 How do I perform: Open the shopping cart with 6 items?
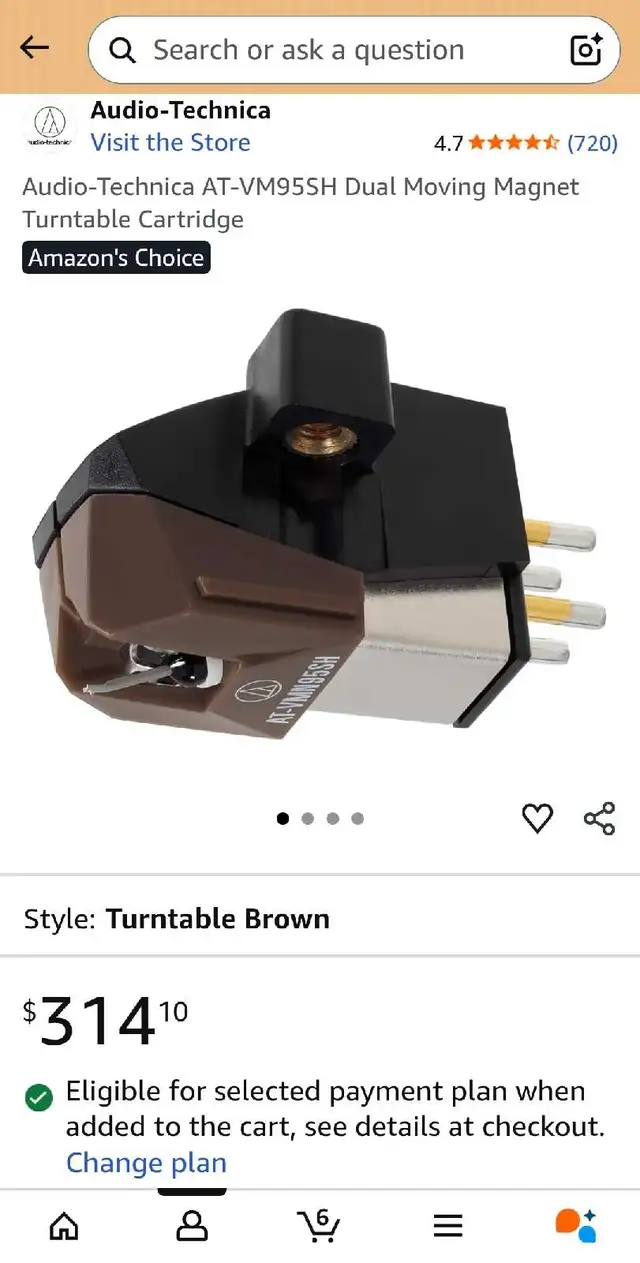point(319,1224)
